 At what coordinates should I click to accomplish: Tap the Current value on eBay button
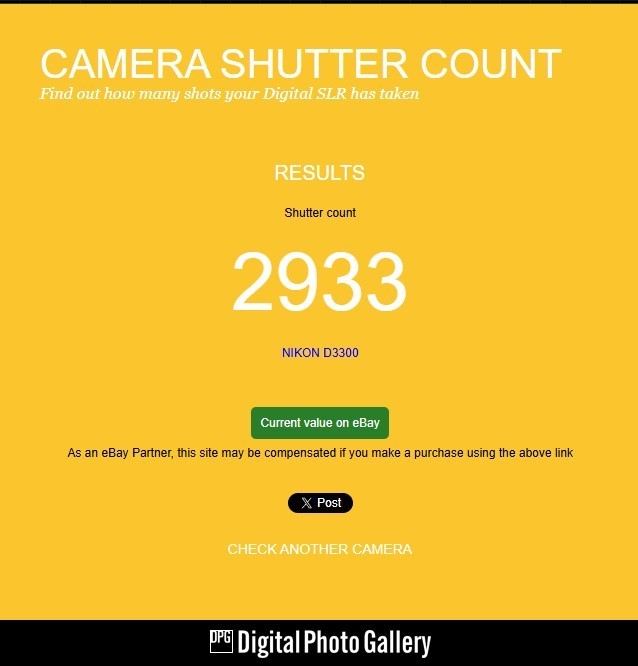coord(320,423)
